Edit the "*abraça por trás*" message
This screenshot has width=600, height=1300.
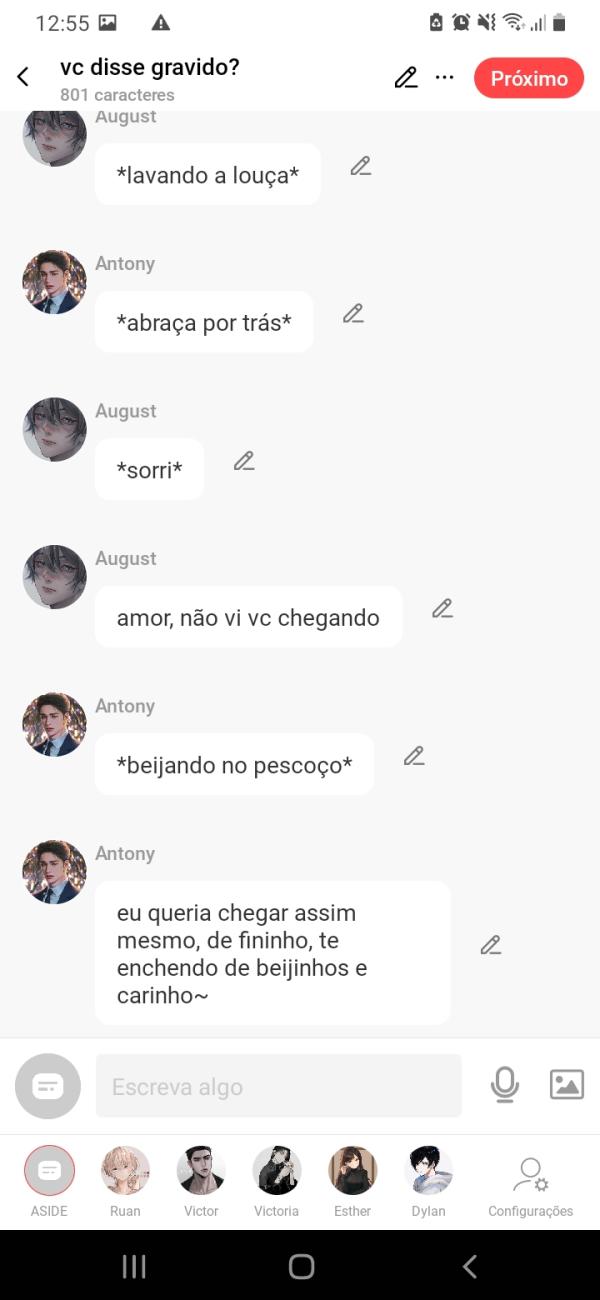353,314
